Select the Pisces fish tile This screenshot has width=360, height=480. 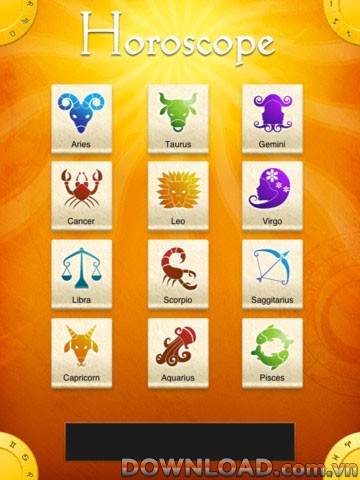point(272,353)
